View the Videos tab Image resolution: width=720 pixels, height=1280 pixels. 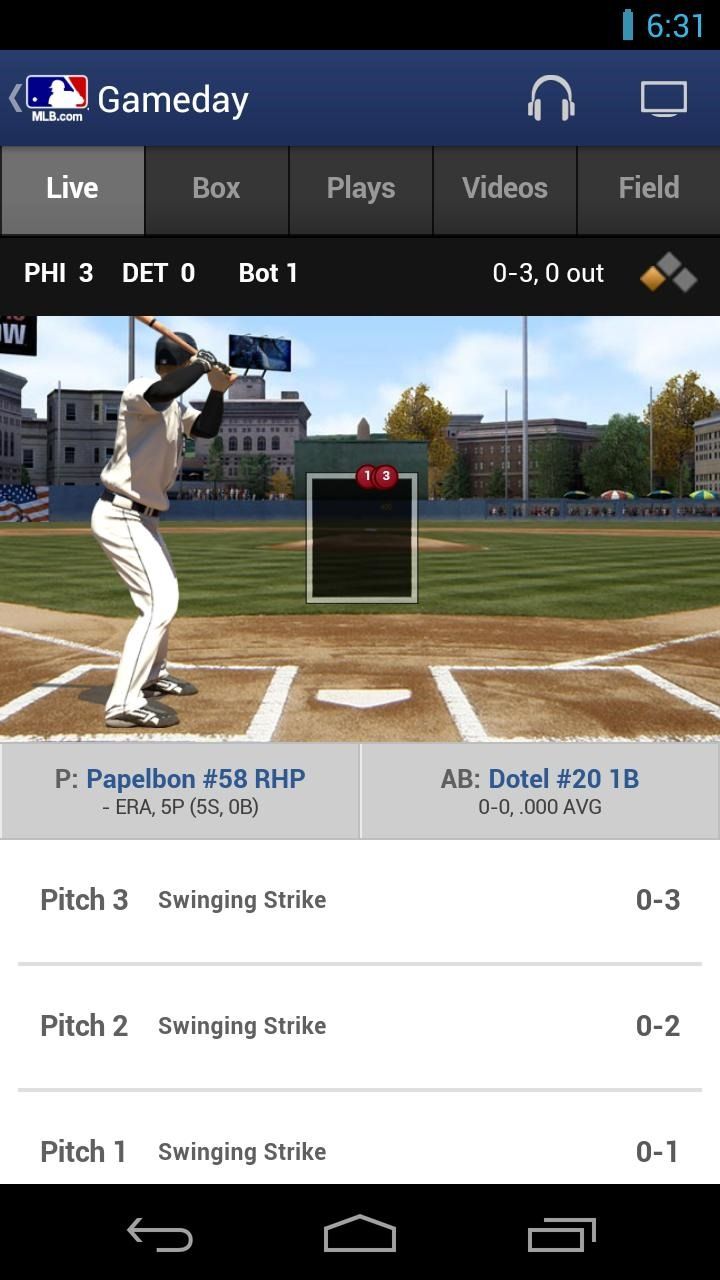tap(504, 188)
